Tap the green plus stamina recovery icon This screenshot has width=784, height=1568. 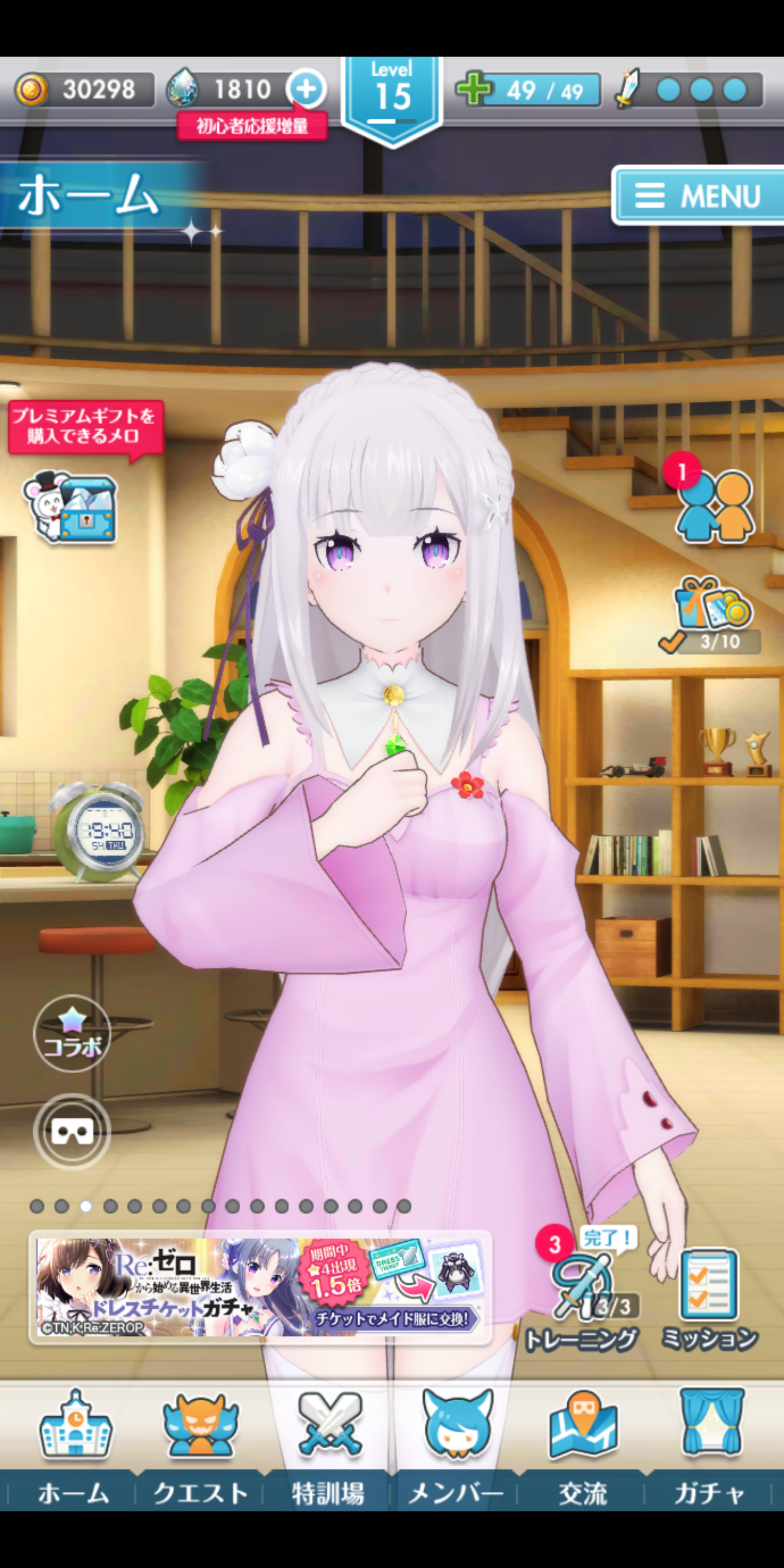click(474, 89)
